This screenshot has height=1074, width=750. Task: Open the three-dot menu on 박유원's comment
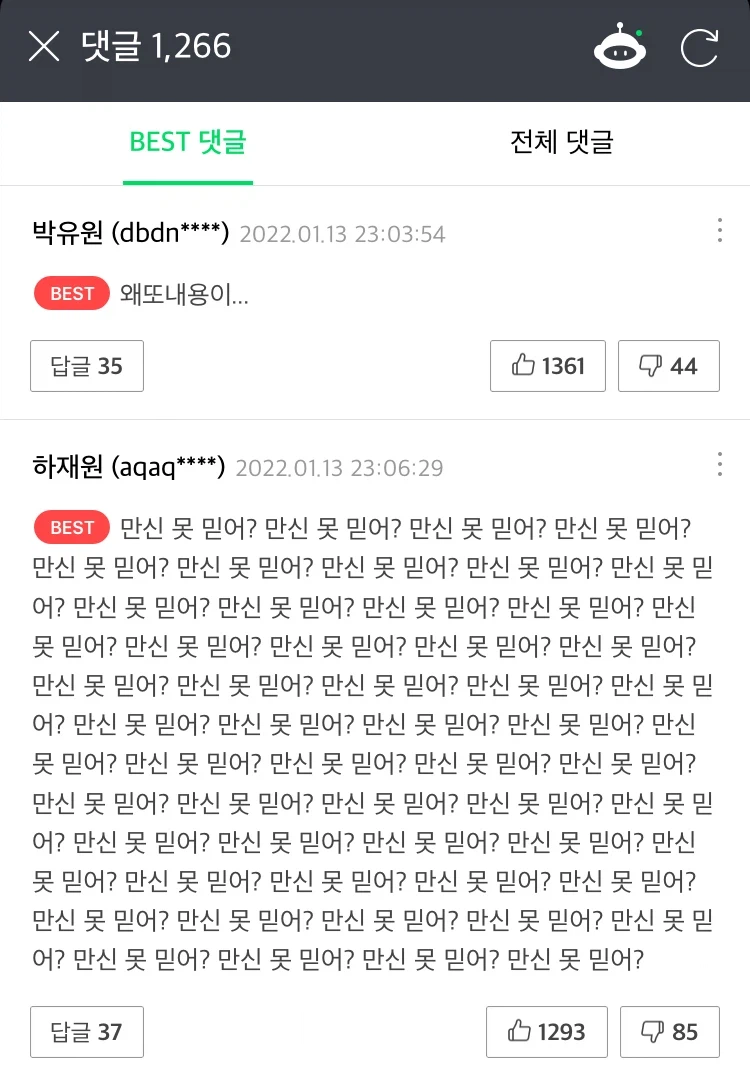719,231
